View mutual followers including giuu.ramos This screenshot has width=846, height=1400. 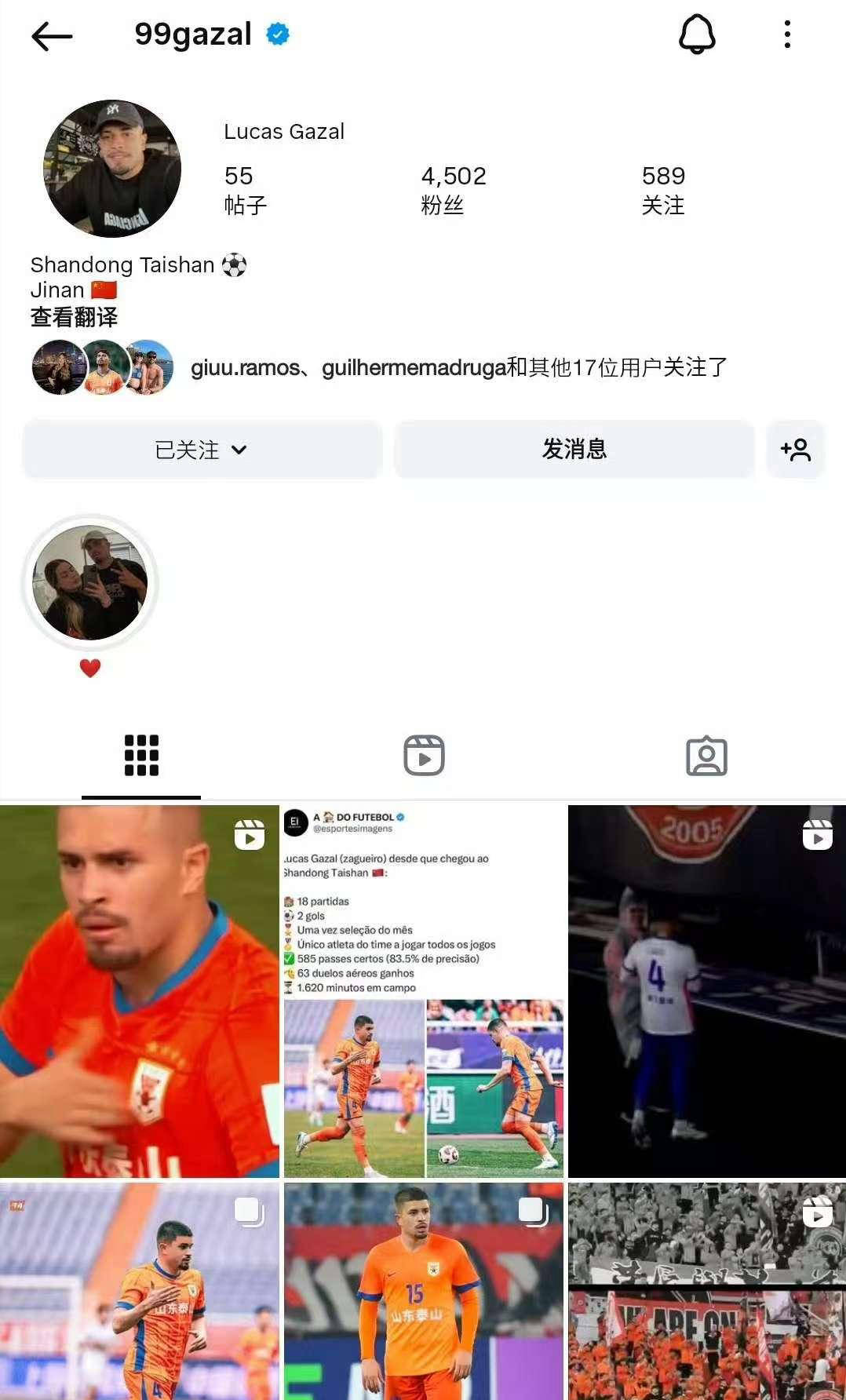click(458, 367)
